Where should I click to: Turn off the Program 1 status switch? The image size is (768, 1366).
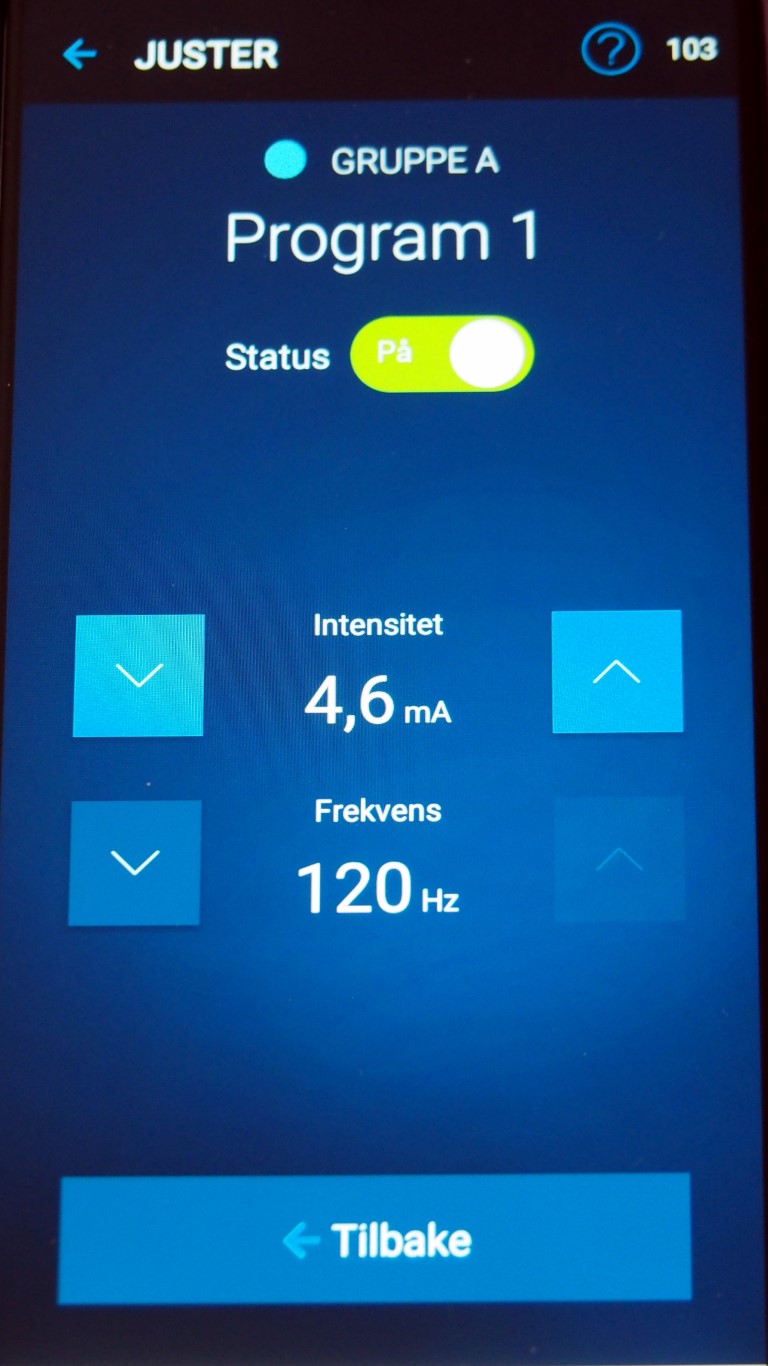(442, 355)
